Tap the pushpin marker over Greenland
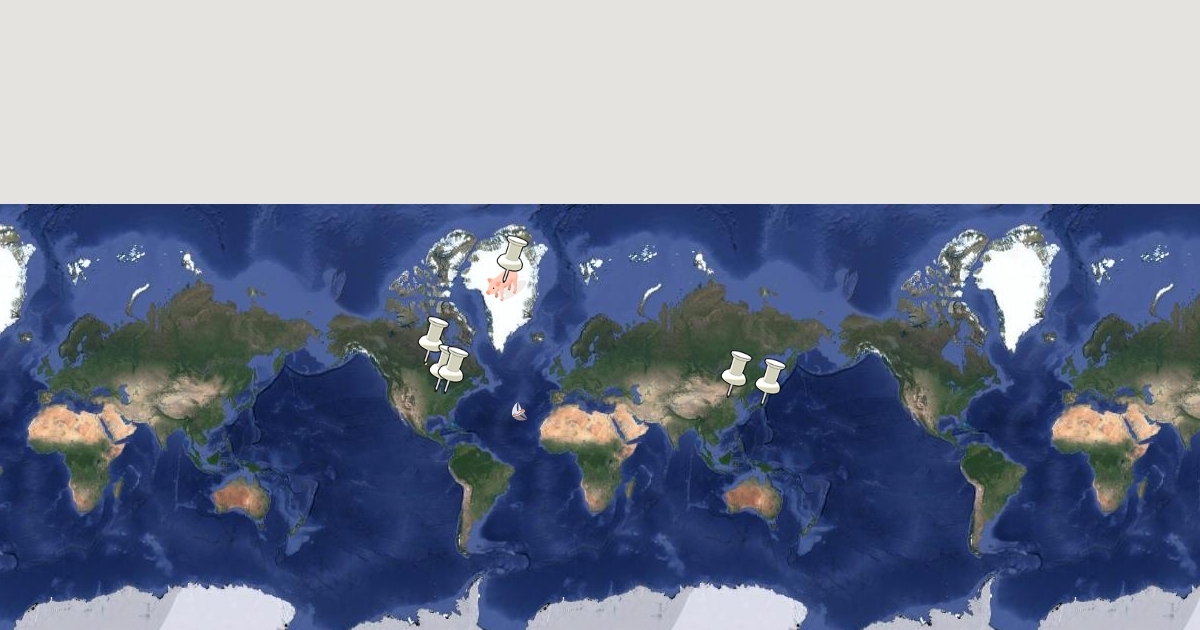Screen dimensions: 1200x630 click(x=512, y=257)
